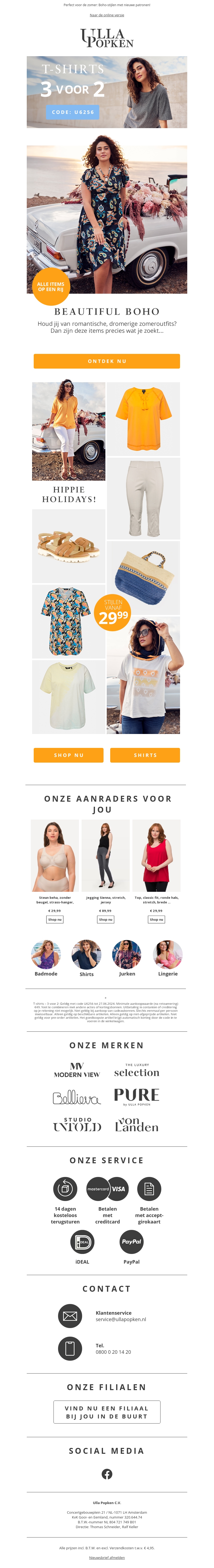
Task: Open the Studio Untold brand
Action: [77, 1124]
